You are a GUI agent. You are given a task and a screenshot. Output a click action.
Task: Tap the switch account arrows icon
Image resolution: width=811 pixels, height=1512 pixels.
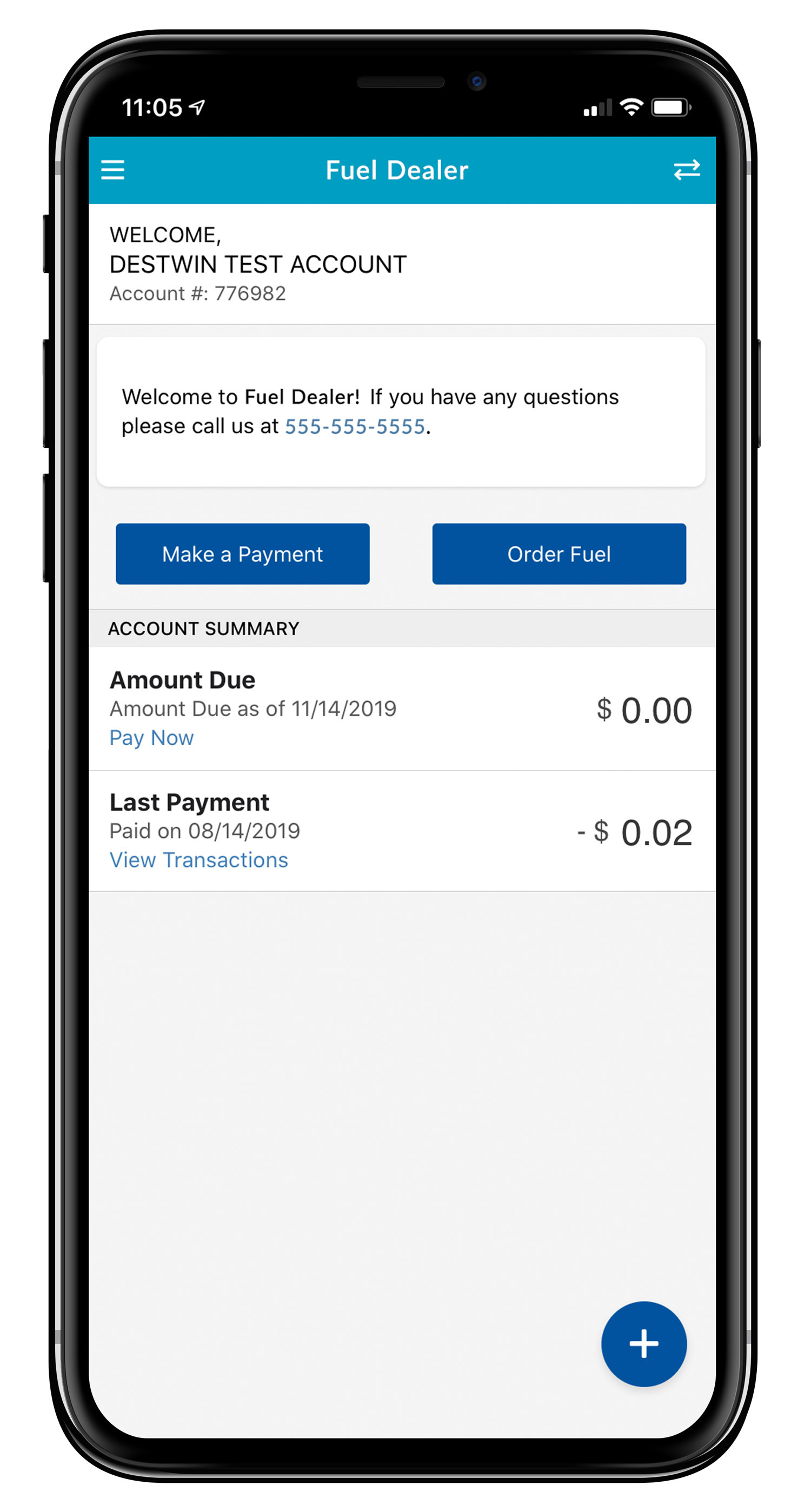click(686, 170)
